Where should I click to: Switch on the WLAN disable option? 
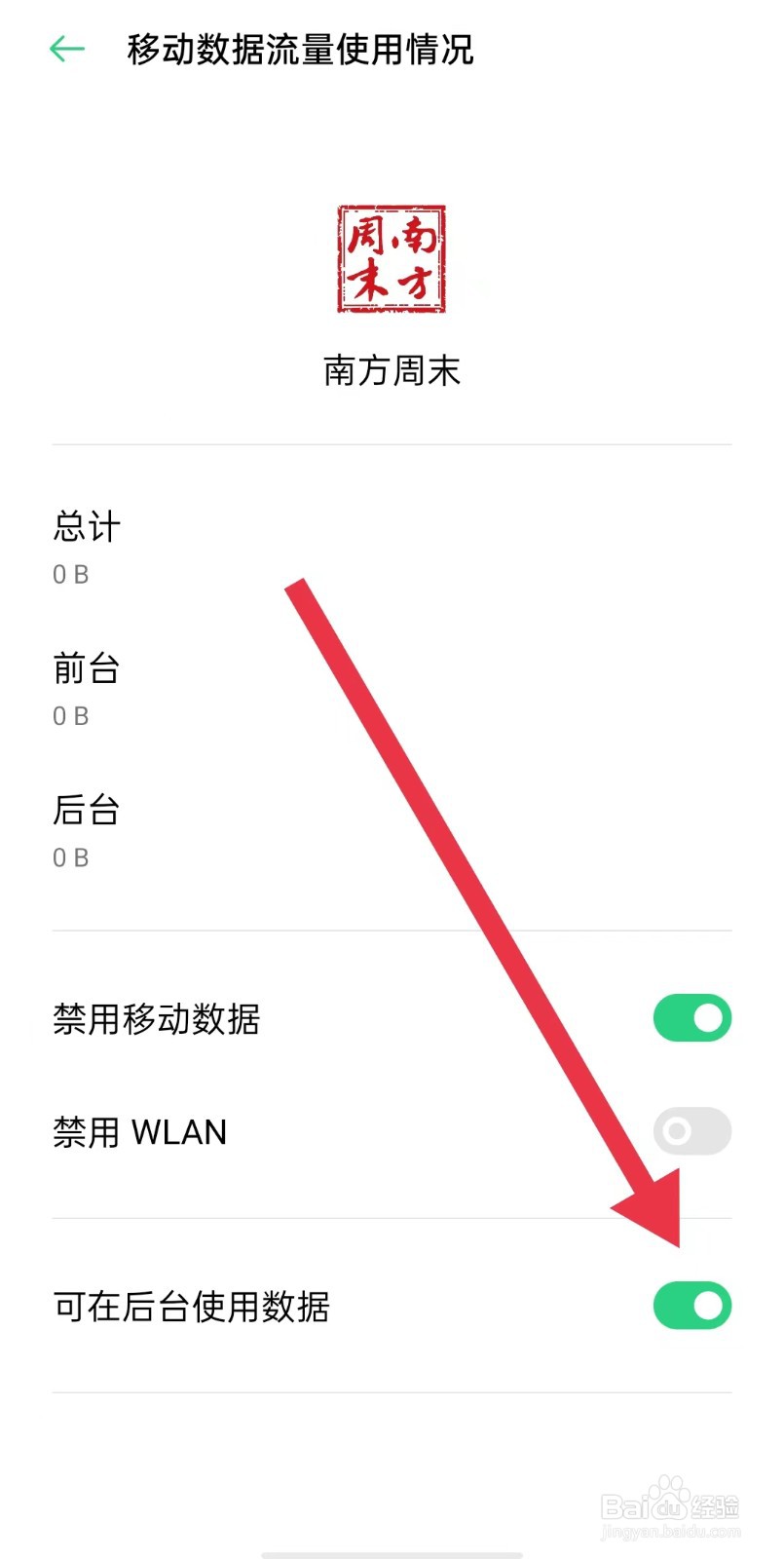691,1130
